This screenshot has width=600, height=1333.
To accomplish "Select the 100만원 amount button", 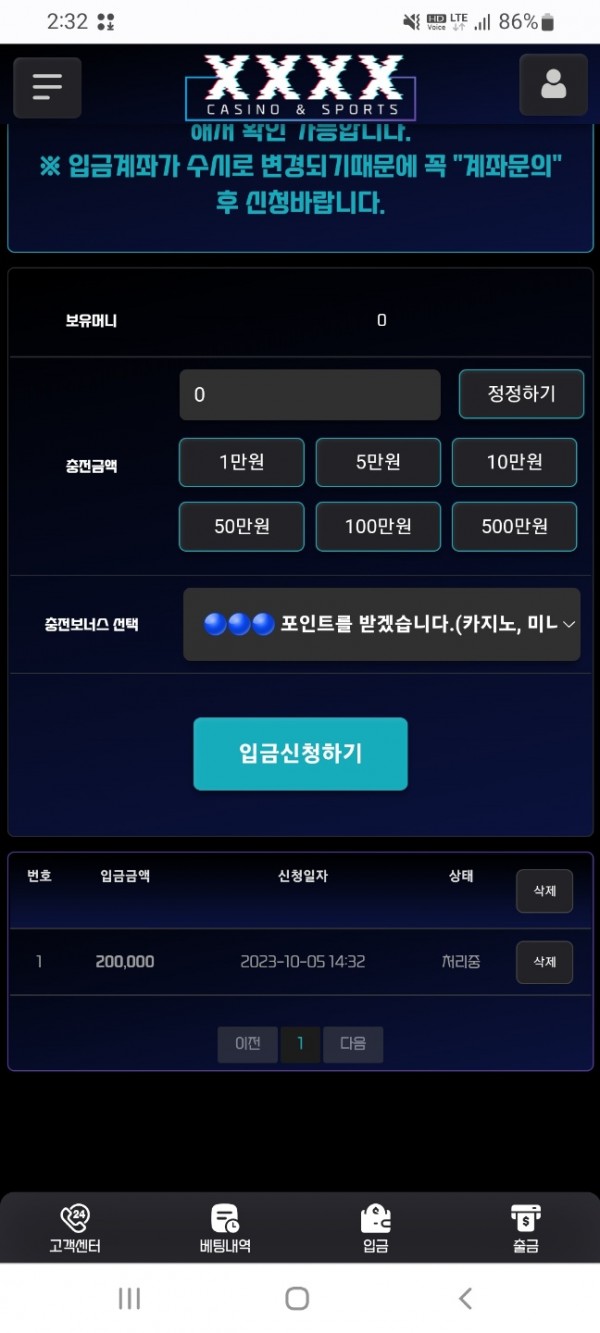I will click(x=378, y=526).
